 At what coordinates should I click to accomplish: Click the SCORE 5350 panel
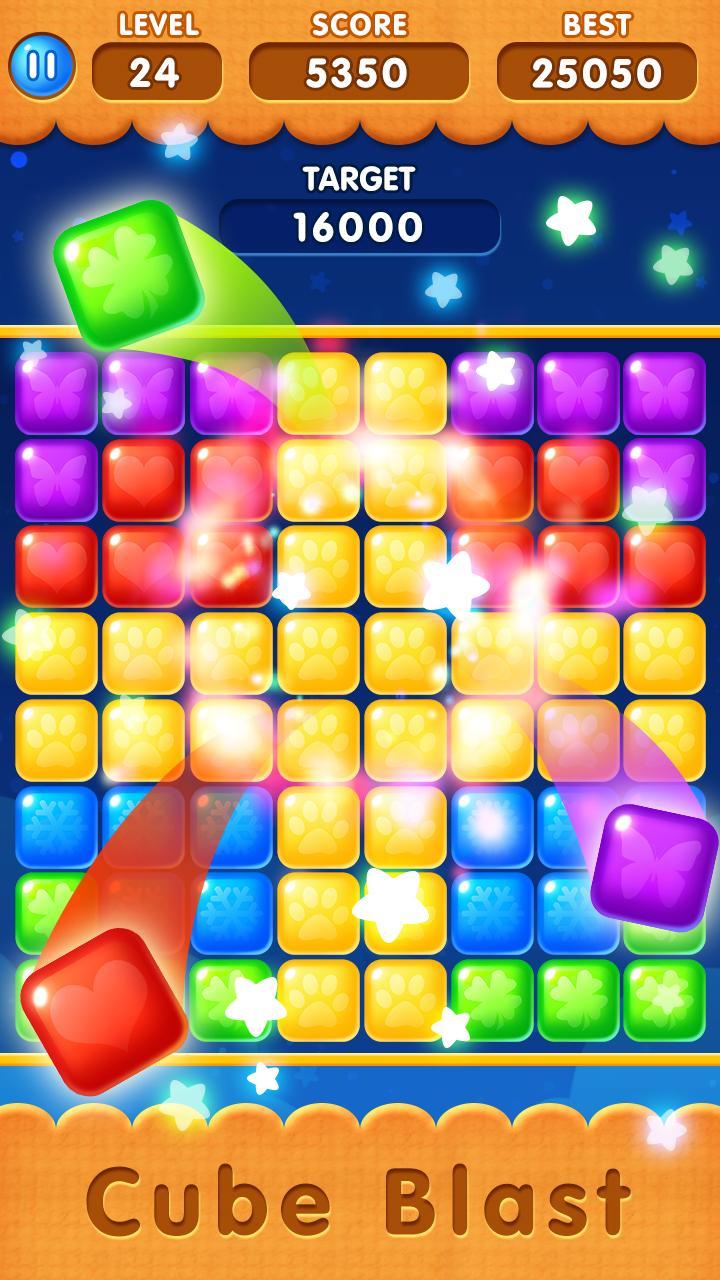click(360, 68)
